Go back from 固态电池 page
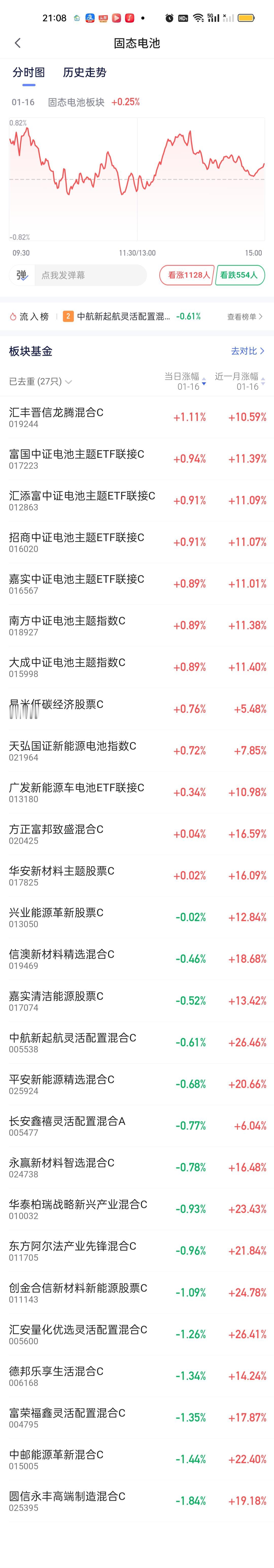Viewport: 274px width, 1568px height. point(18,43)
